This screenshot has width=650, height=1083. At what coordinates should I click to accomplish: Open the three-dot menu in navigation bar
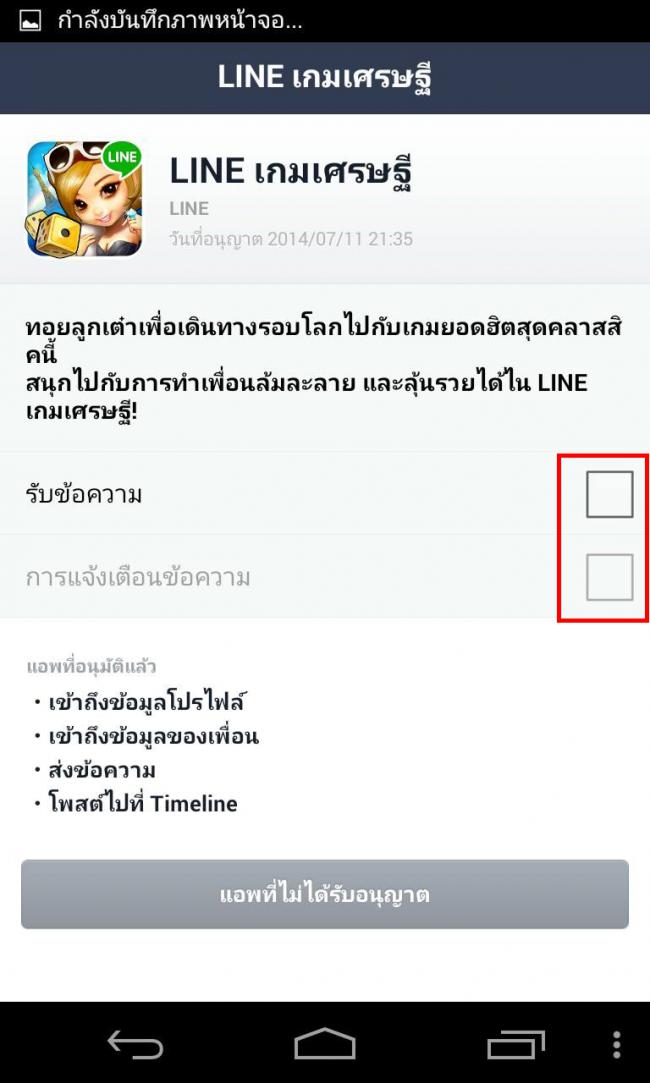pos(617,1044)
